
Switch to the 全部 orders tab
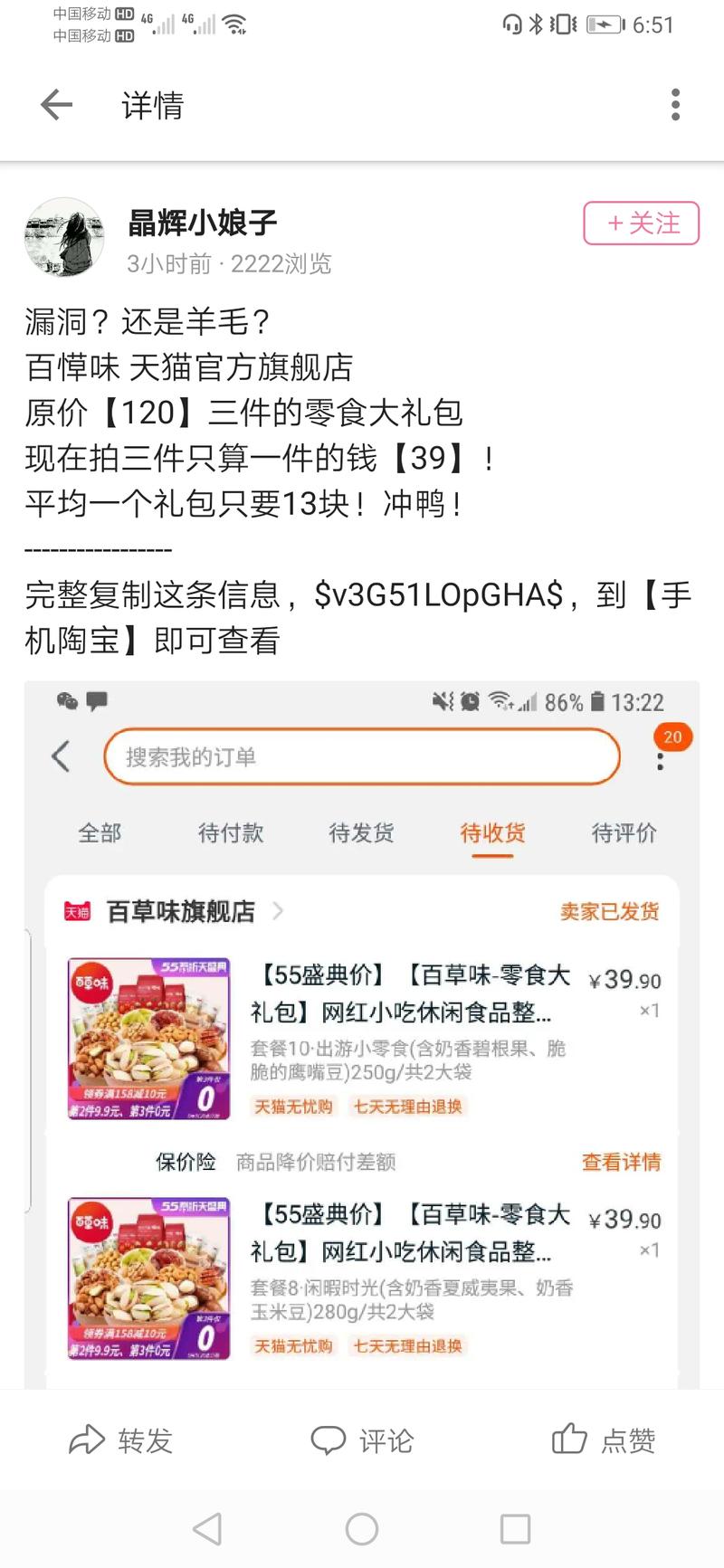point(100,833)
